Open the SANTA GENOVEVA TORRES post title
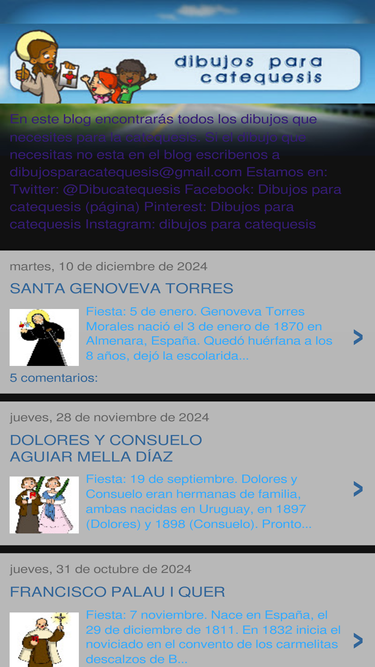Viewport: 375px width, 667px height. tap(121, 288)
